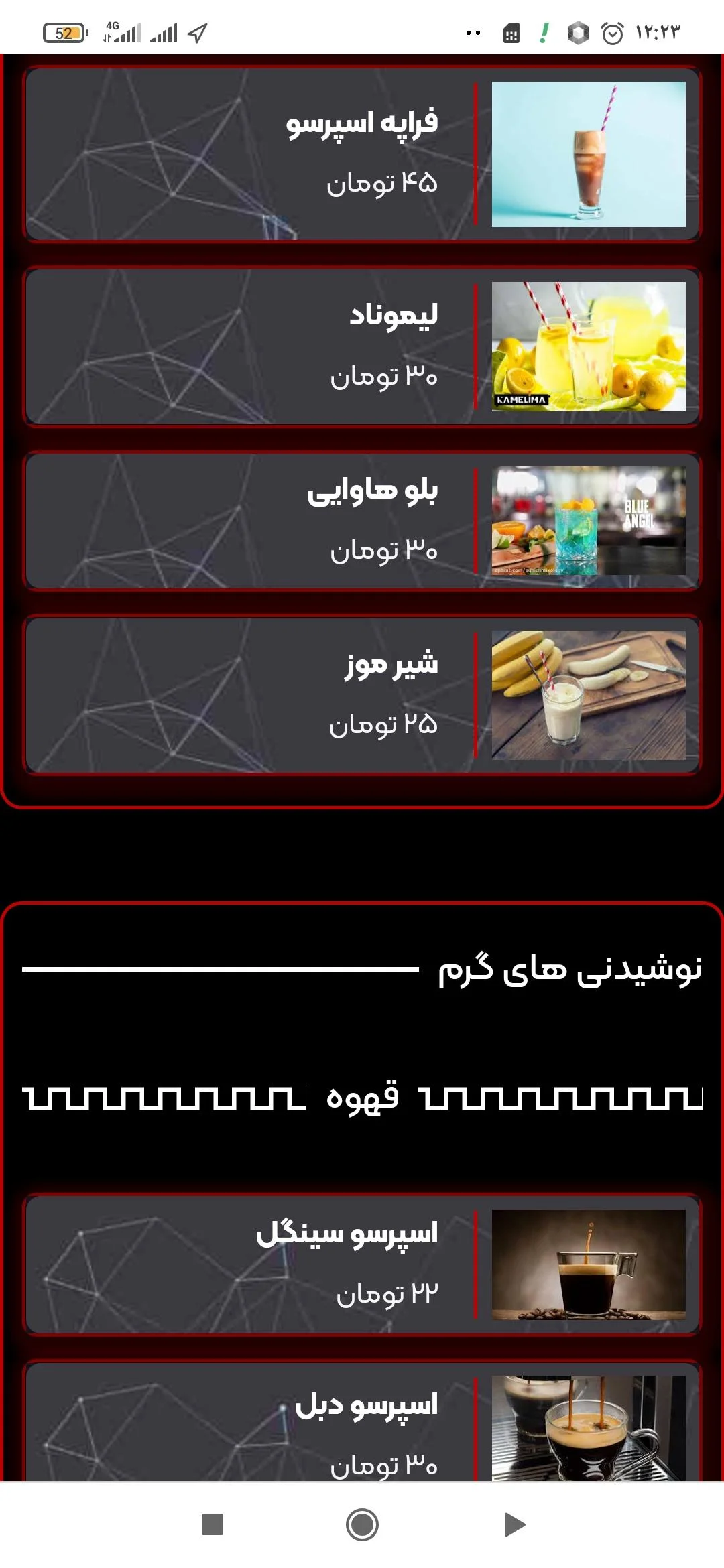Open the بلو هاوایی item
The height and width of the screenshot is (1568, 724).
pyautogui.click(x=362, y=521)
